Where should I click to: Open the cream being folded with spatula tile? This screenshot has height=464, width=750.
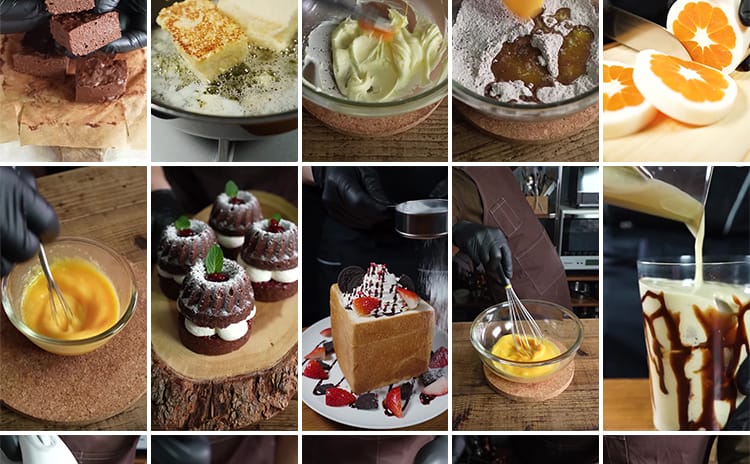tap(375, 80)
